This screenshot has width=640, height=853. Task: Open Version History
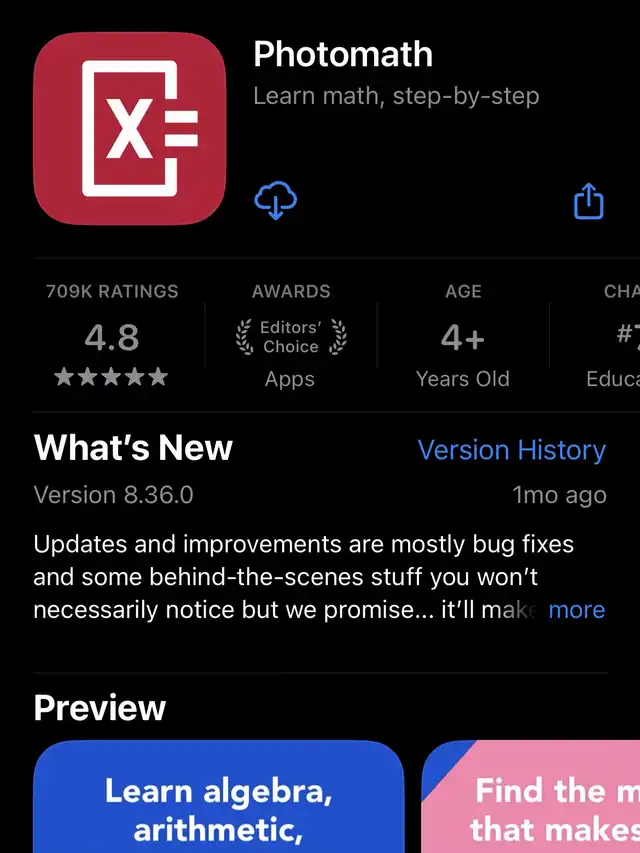(x=511, y=450)
